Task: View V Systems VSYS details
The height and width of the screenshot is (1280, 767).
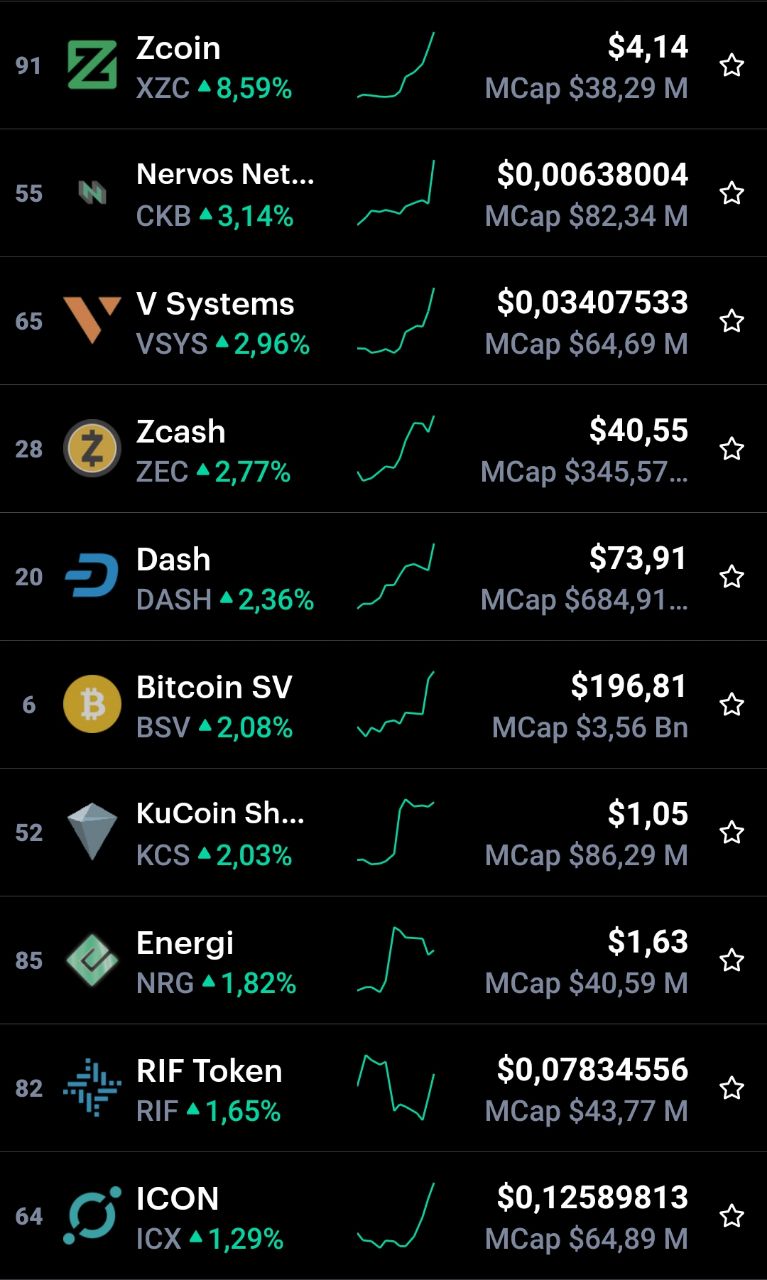Action: click(383, 321)
